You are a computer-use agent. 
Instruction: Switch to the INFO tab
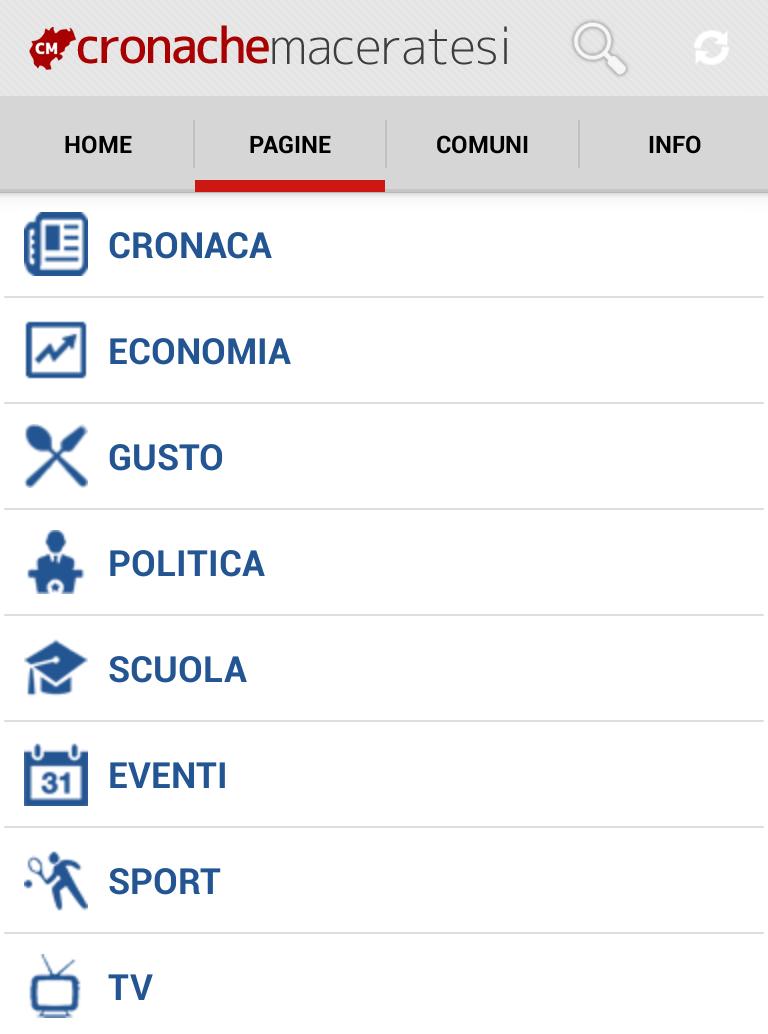pos(674,145)
